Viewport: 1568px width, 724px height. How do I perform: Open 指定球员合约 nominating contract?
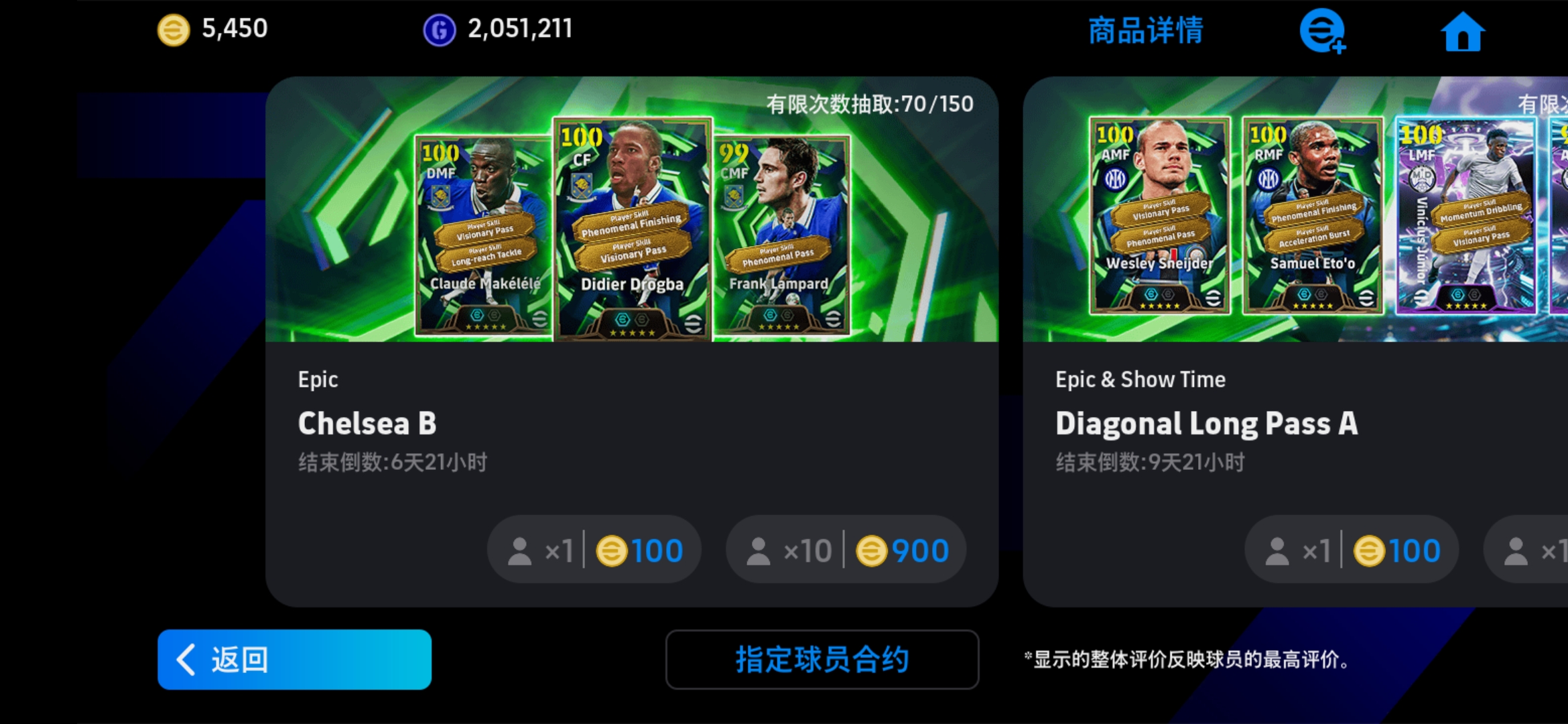[x=822, y=660]
